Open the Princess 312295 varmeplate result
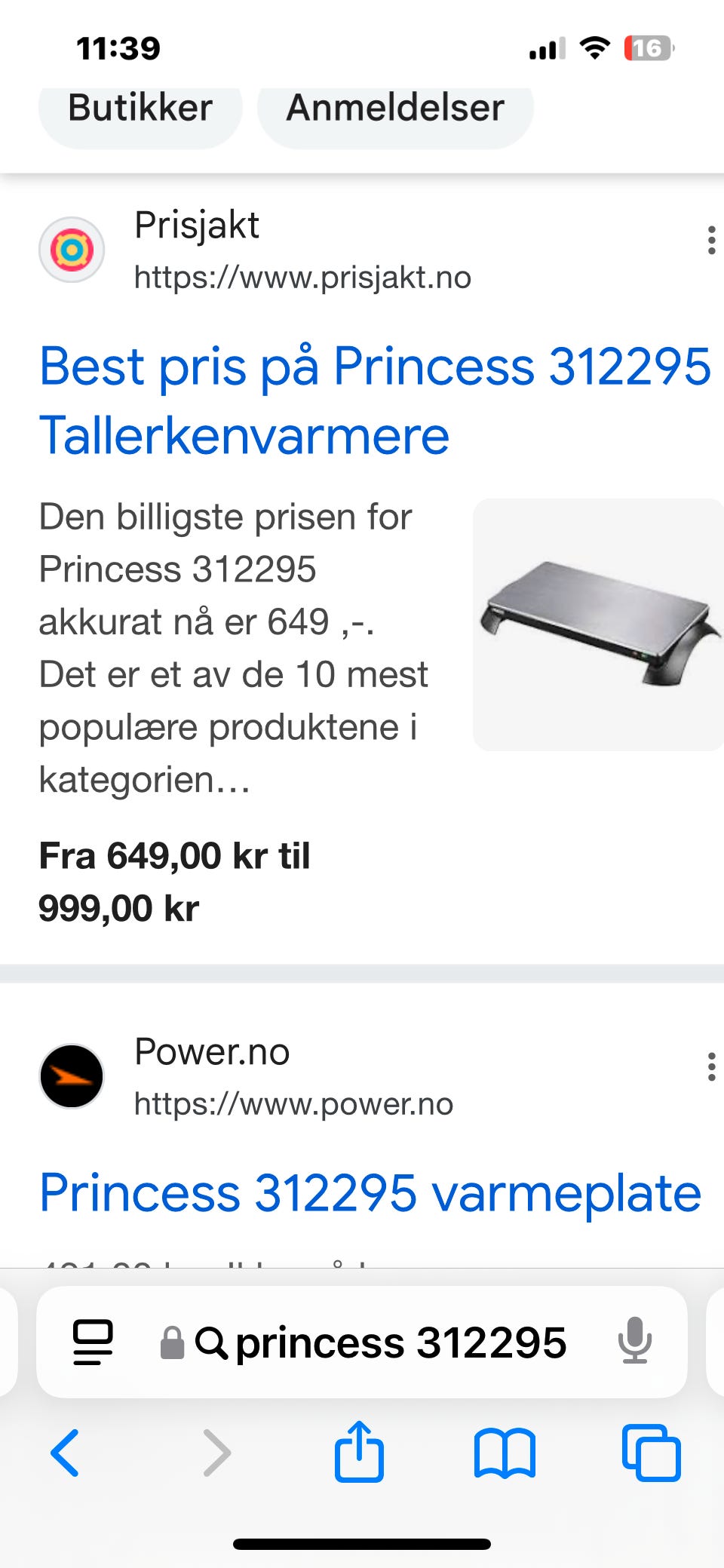Viewport: 724px width, 1568px height. (x=371, y=1190)
